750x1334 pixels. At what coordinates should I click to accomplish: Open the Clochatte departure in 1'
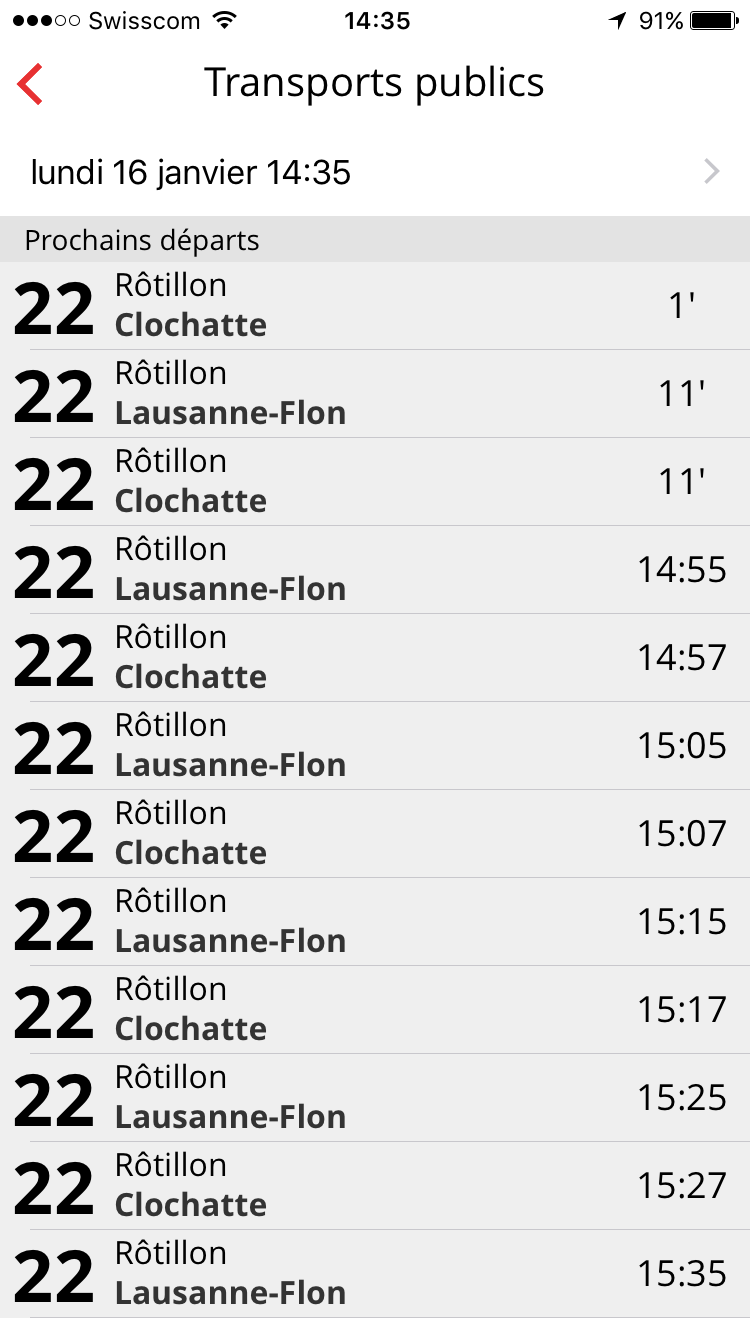pos(375,305)
